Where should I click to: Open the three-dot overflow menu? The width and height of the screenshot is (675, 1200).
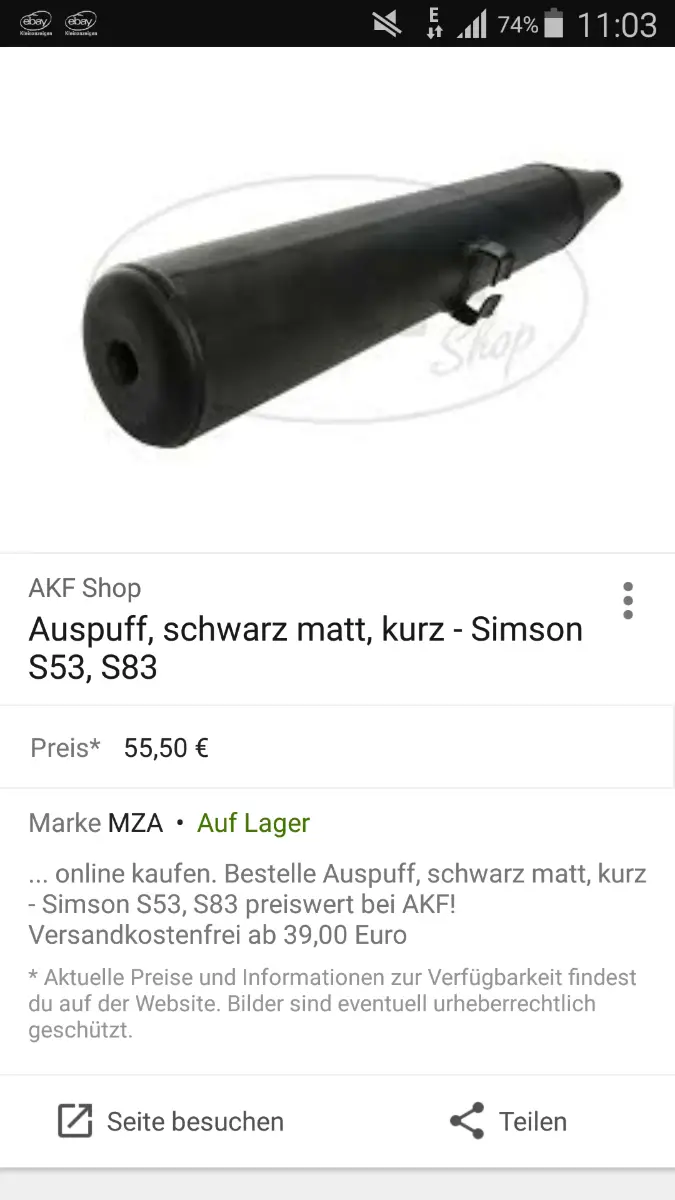click(628, 601)
